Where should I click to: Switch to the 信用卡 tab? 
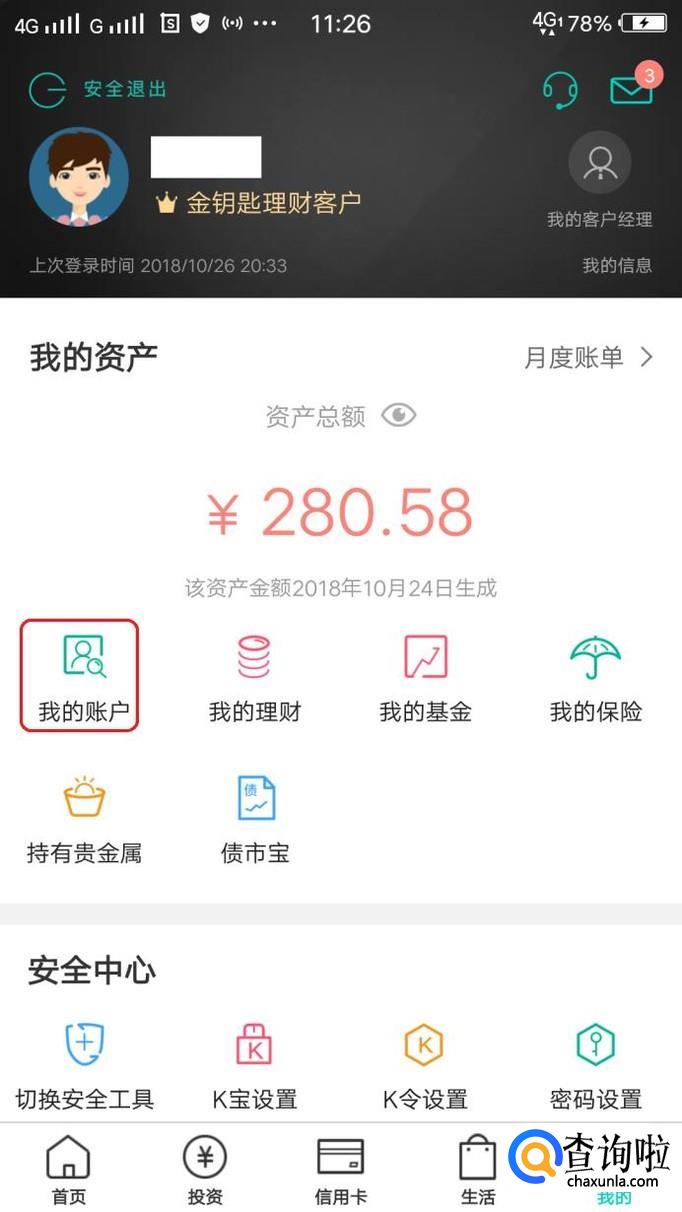point(340,1169)
